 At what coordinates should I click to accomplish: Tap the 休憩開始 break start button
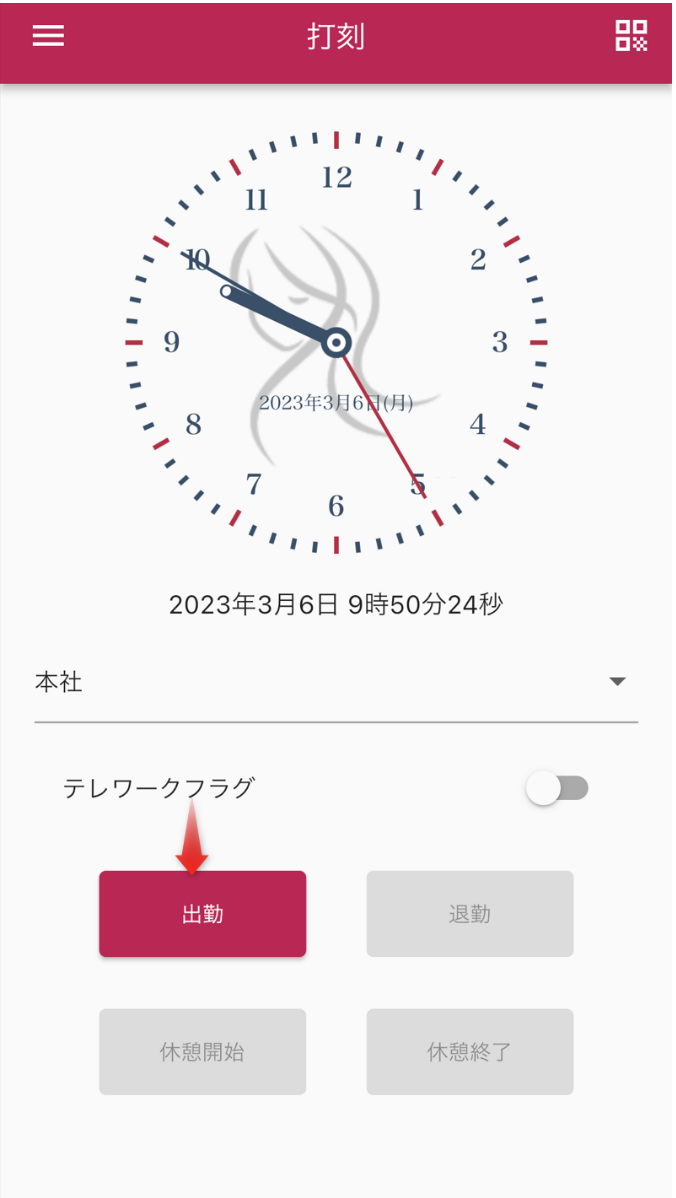[202, 1052]
